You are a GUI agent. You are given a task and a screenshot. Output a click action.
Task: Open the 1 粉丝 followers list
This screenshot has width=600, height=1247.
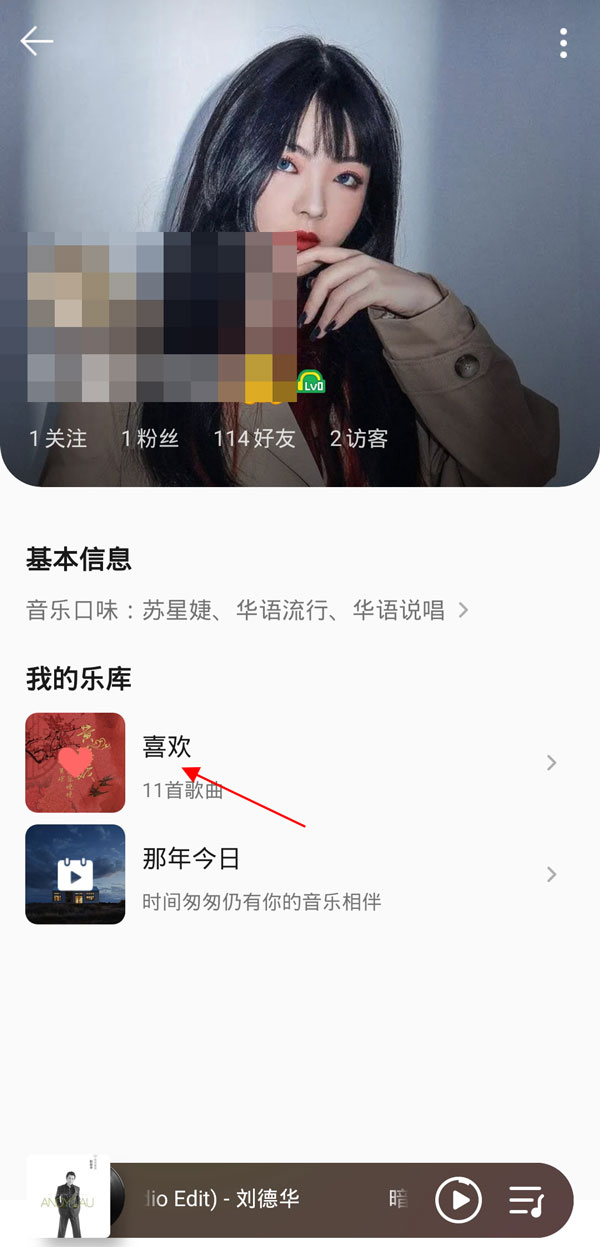click(150, 438)
